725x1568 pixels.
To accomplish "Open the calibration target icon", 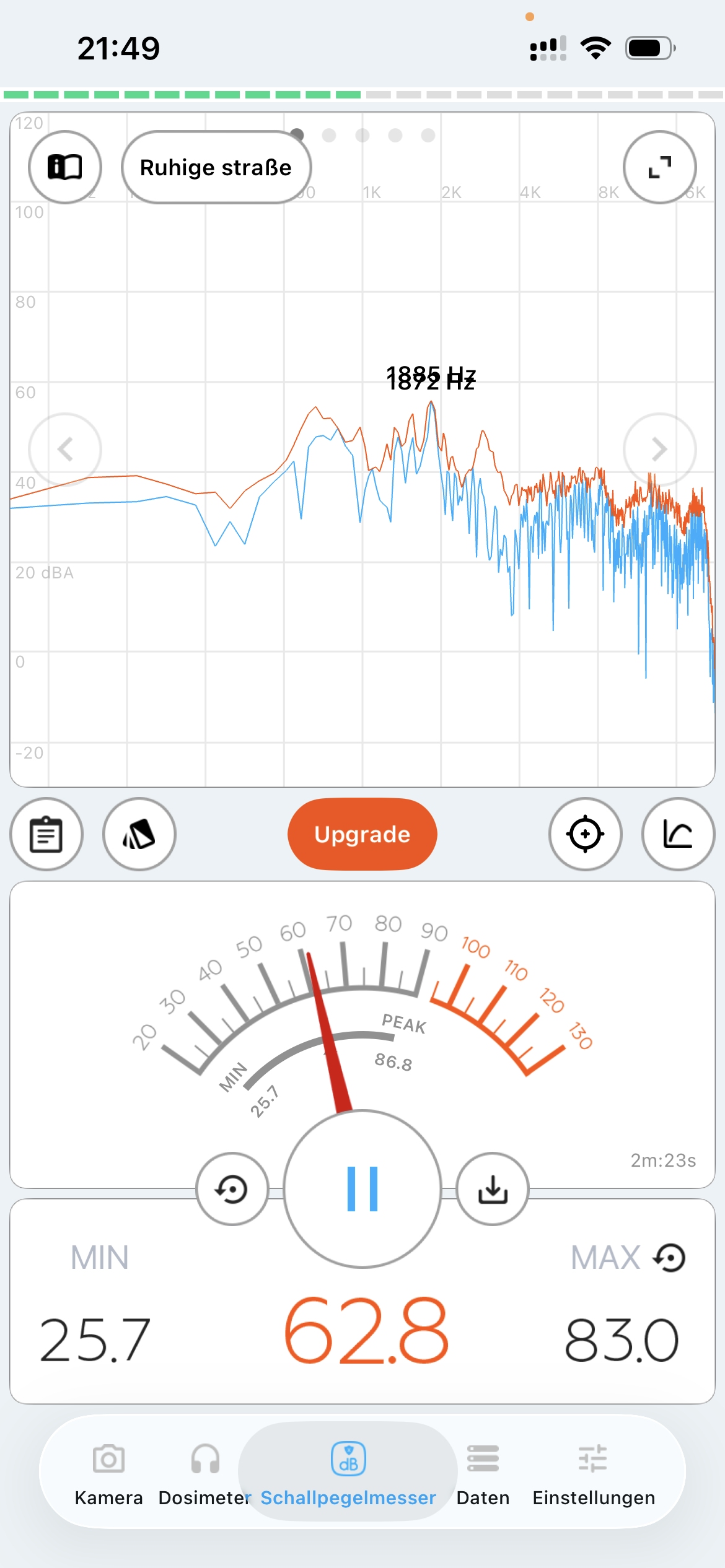I will 585,834.
